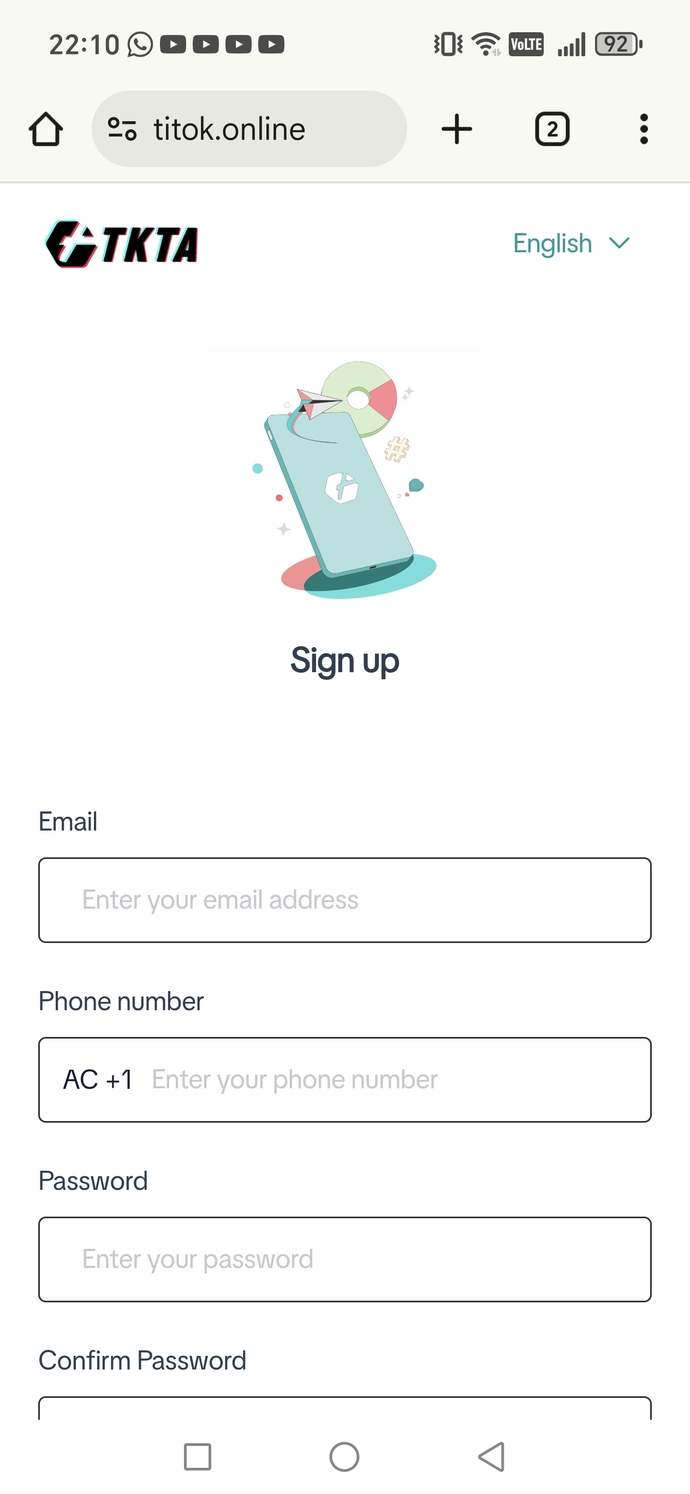Tap the titok.online address bar
The image size is (690, 1494).
pyautogui.click(x=249, y=129)
